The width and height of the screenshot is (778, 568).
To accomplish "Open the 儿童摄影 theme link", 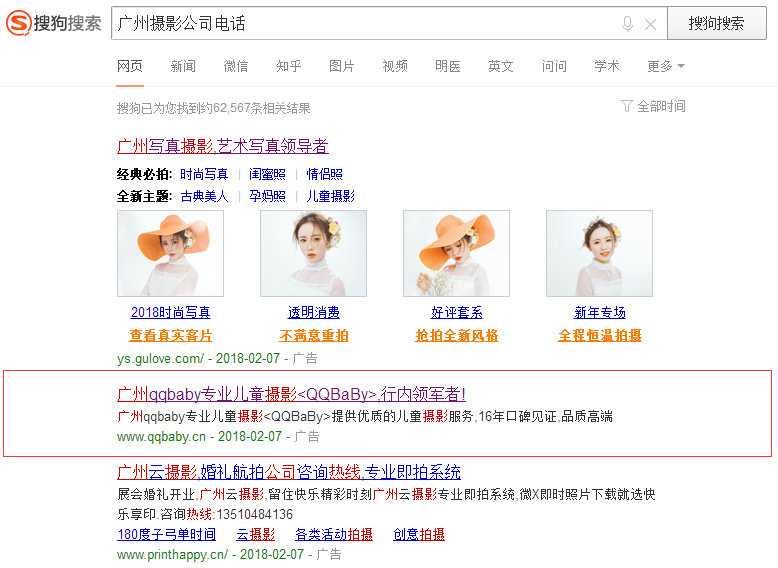I will (330, 196).
